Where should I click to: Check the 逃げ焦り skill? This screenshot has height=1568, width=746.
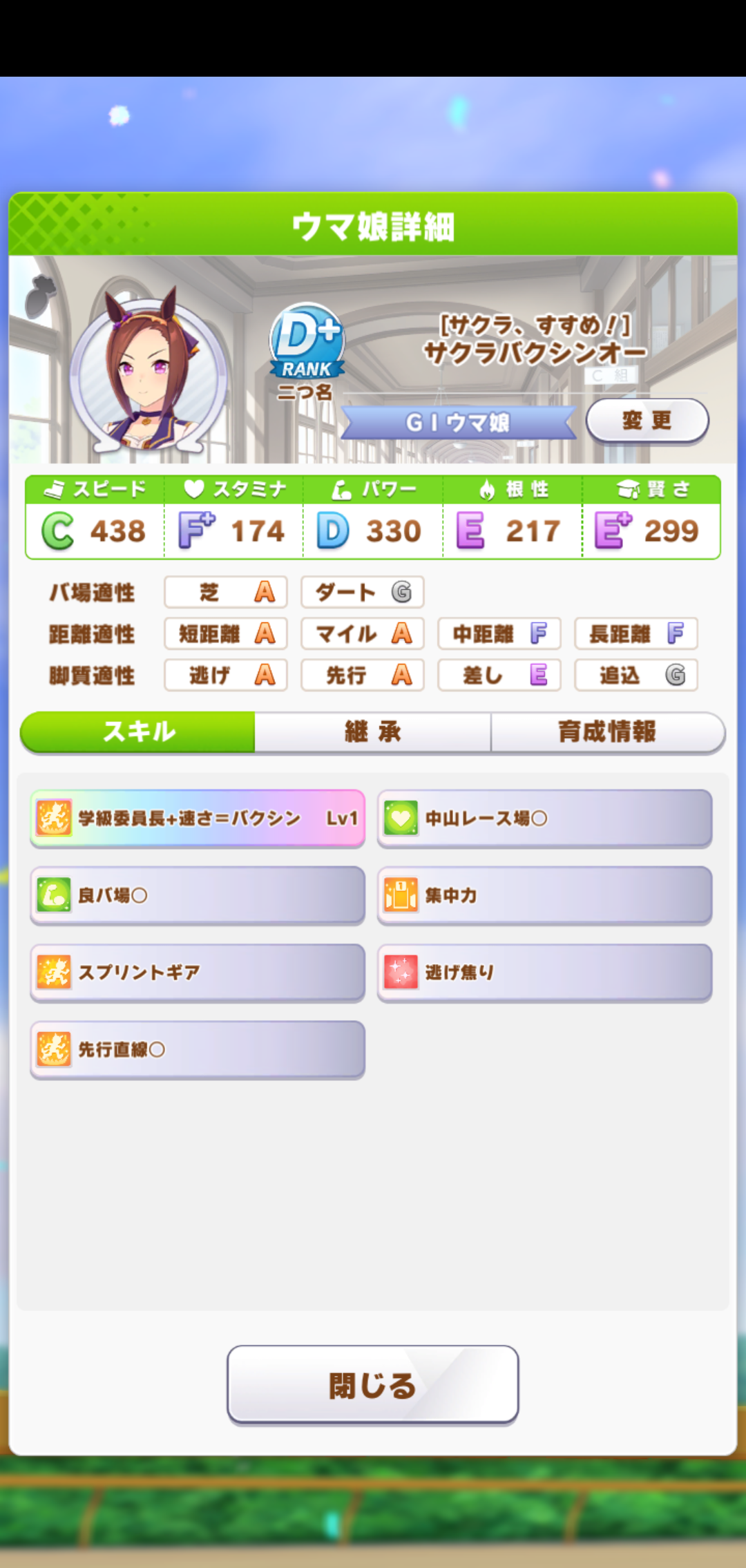(544, 973)
